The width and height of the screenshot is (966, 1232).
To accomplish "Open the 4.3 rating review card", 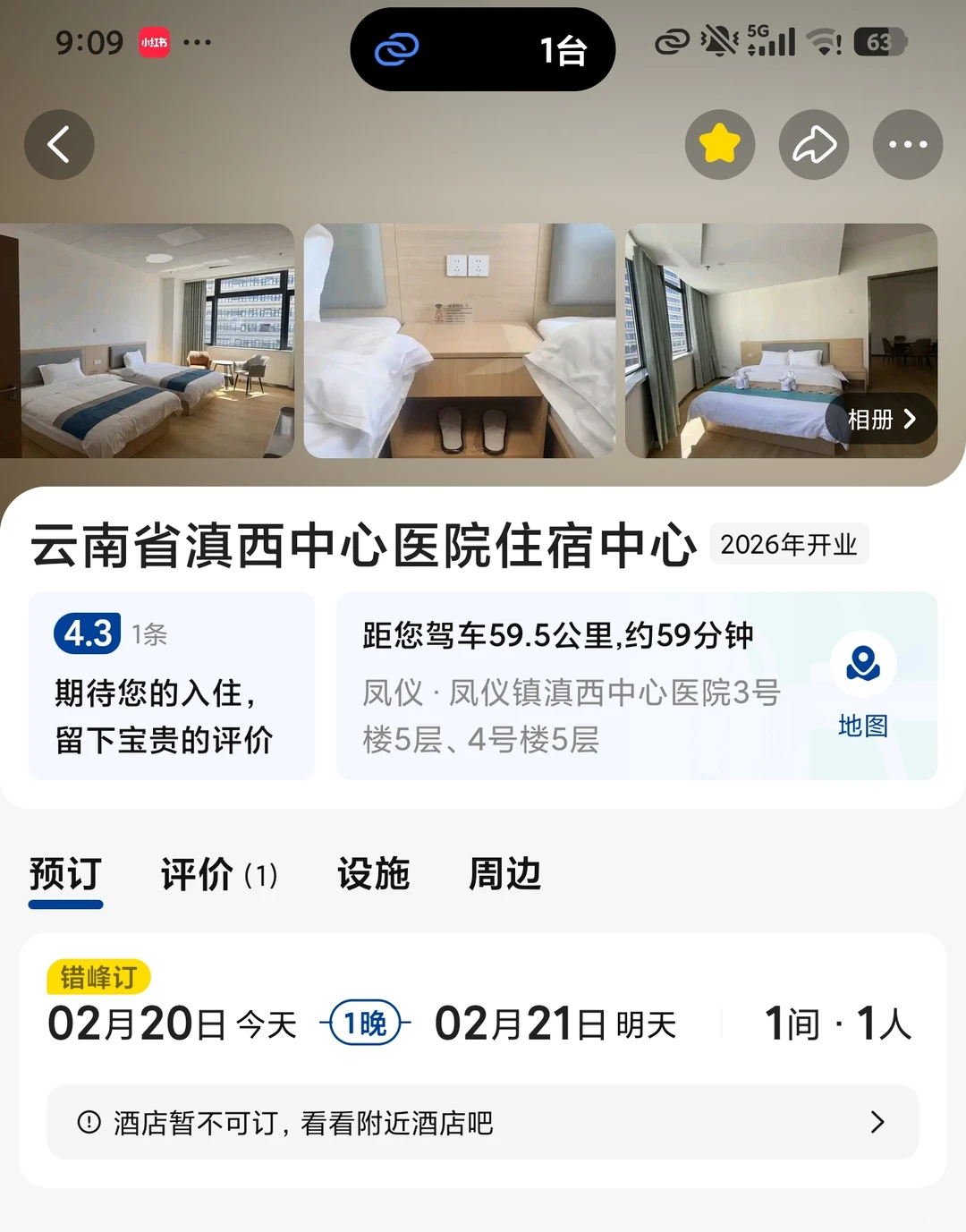I will click(x=172, y=686).
